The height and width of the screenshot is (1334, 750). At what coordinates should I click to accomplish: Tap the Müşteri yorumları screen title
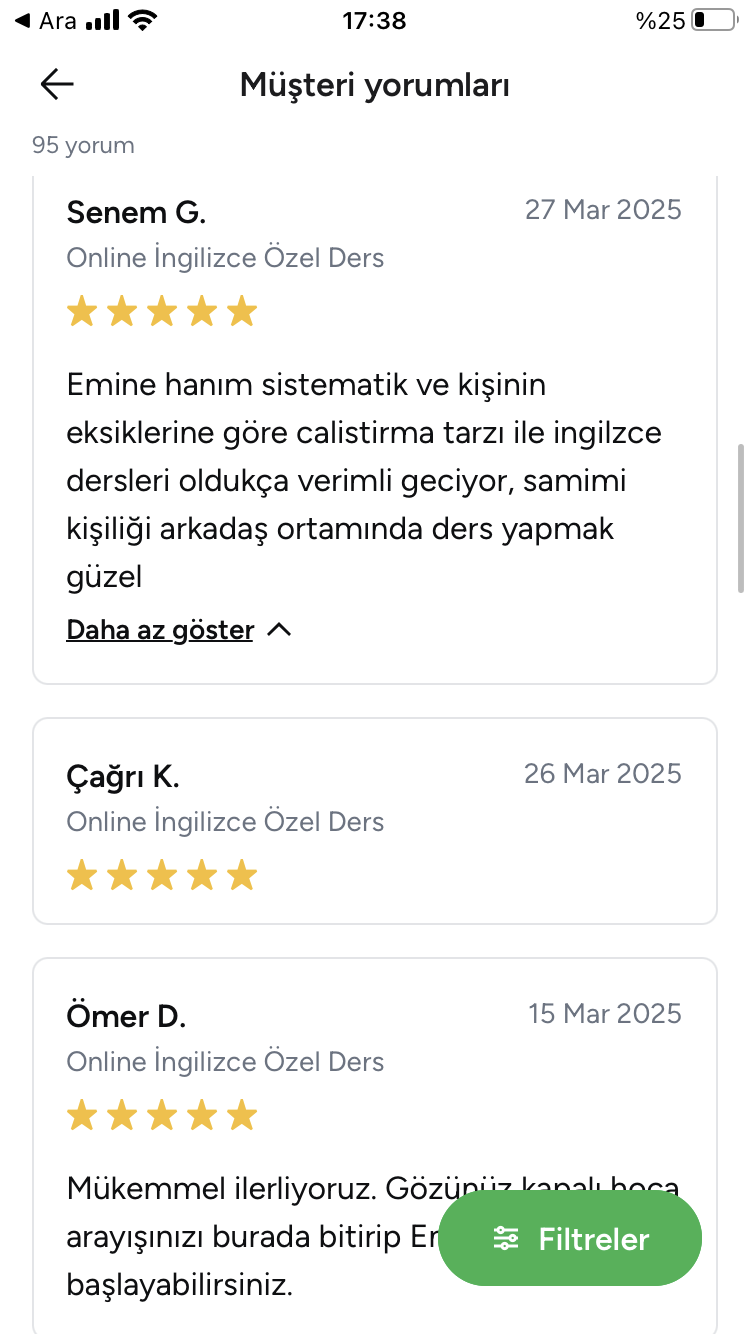[375, 84]
